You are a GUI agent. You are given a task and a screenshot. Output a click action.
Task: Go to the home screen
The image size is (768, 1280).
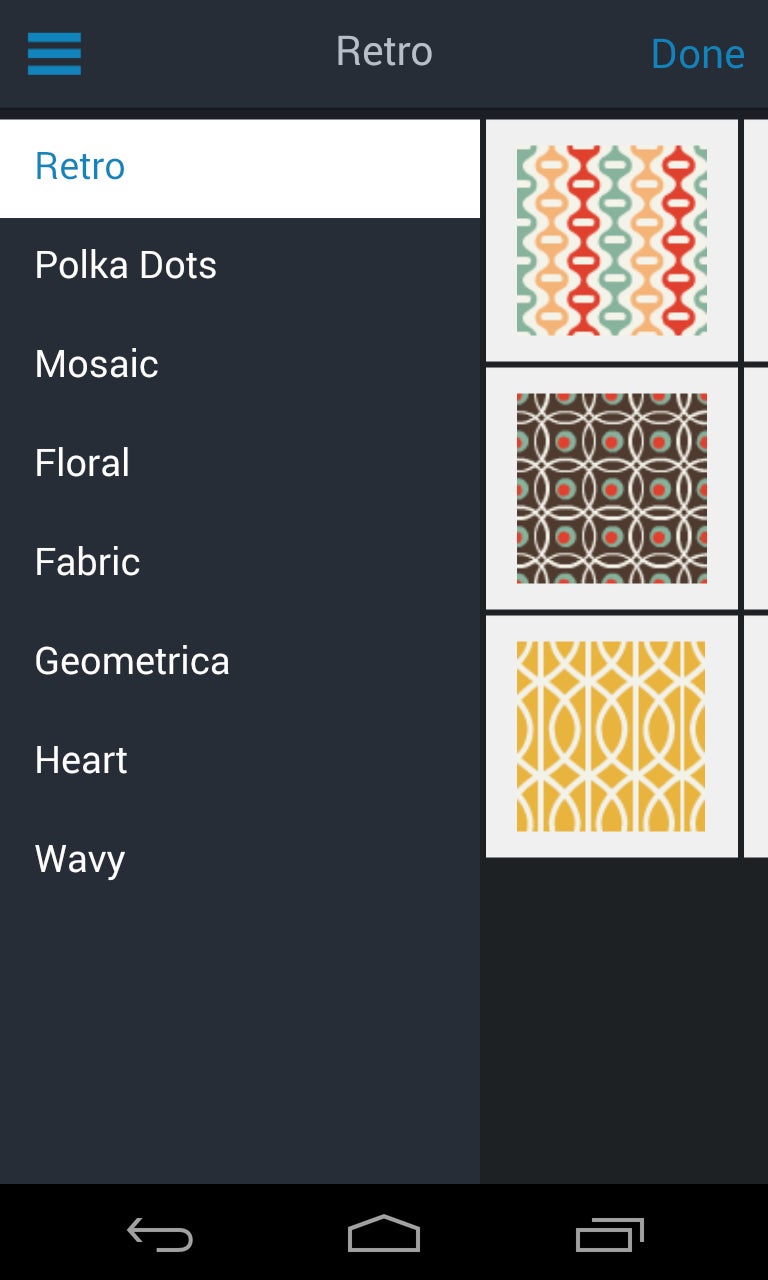tap(384, 1234)
